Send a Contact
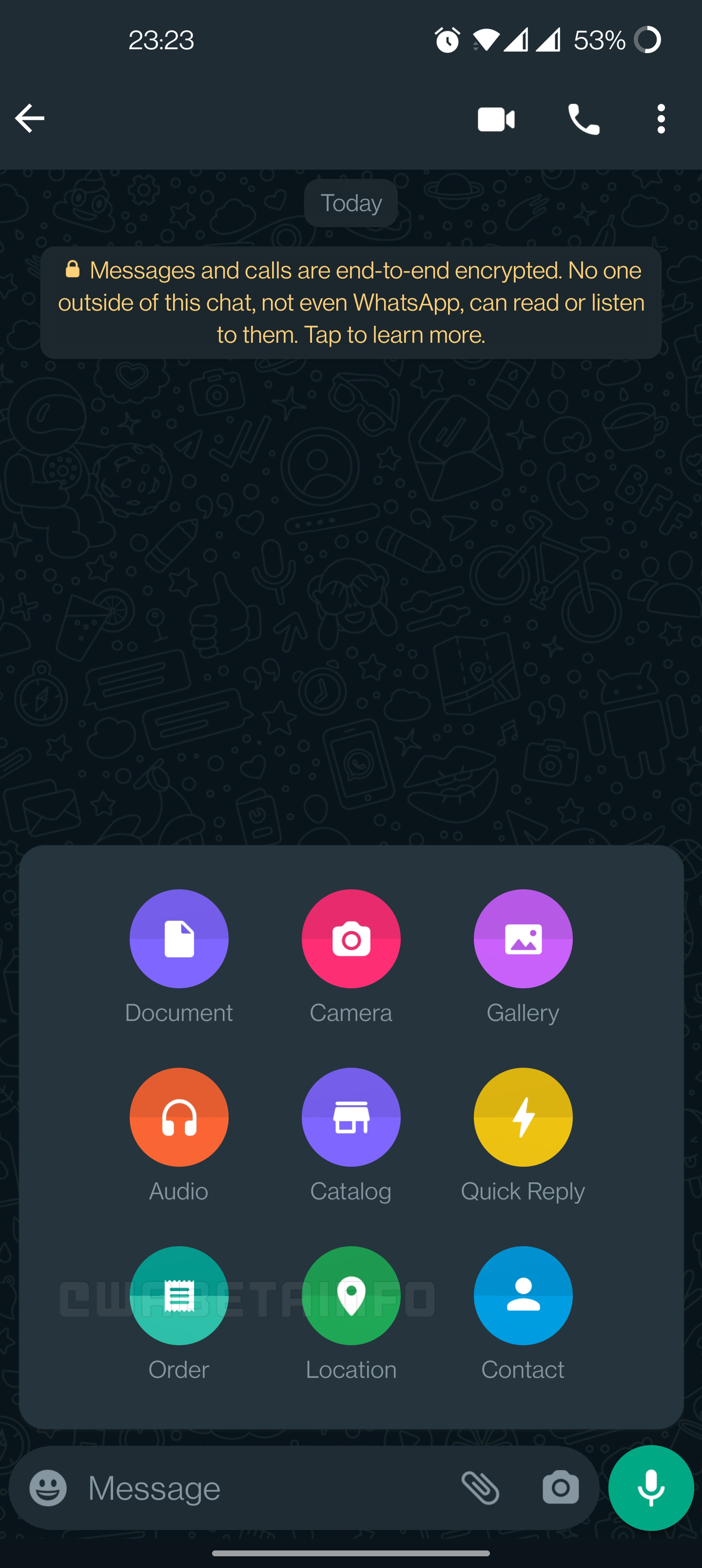Viewport: 702px width, 1568px height. (x=523, y=1295)
